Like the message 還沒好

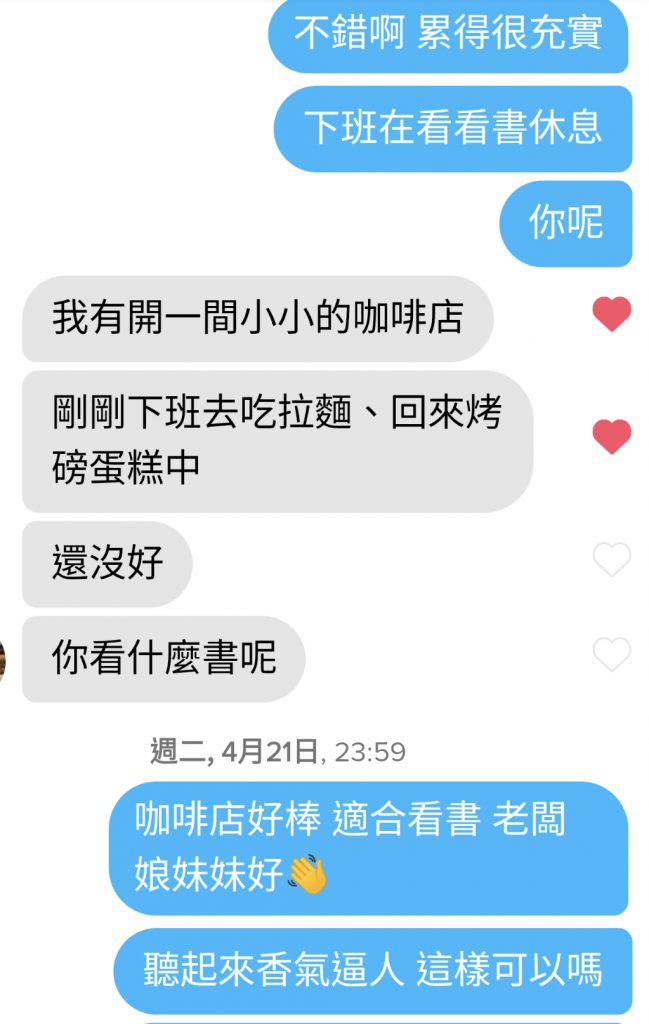611,561
